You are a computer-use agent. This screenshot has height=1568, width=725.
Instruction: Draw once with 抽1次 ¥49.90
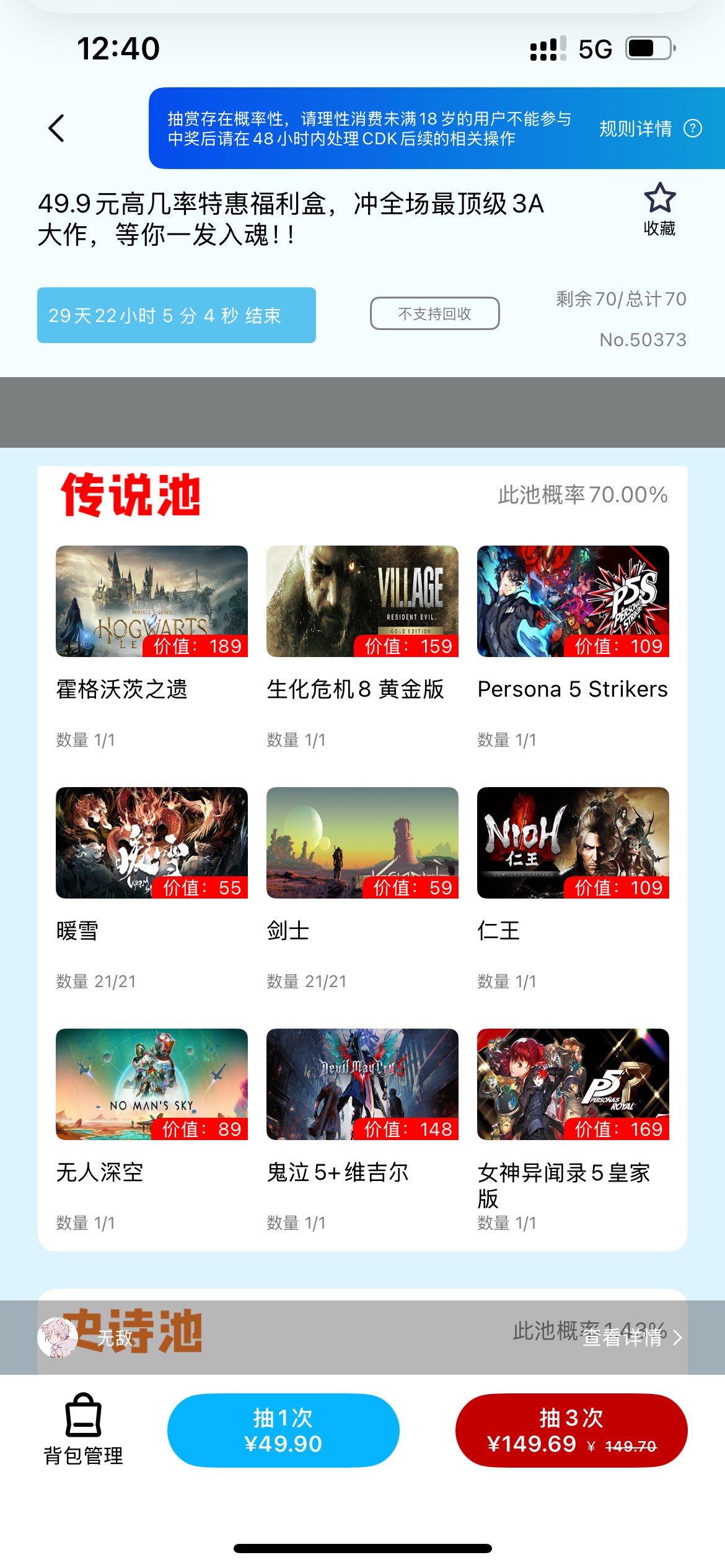(x=283, y=1431)
